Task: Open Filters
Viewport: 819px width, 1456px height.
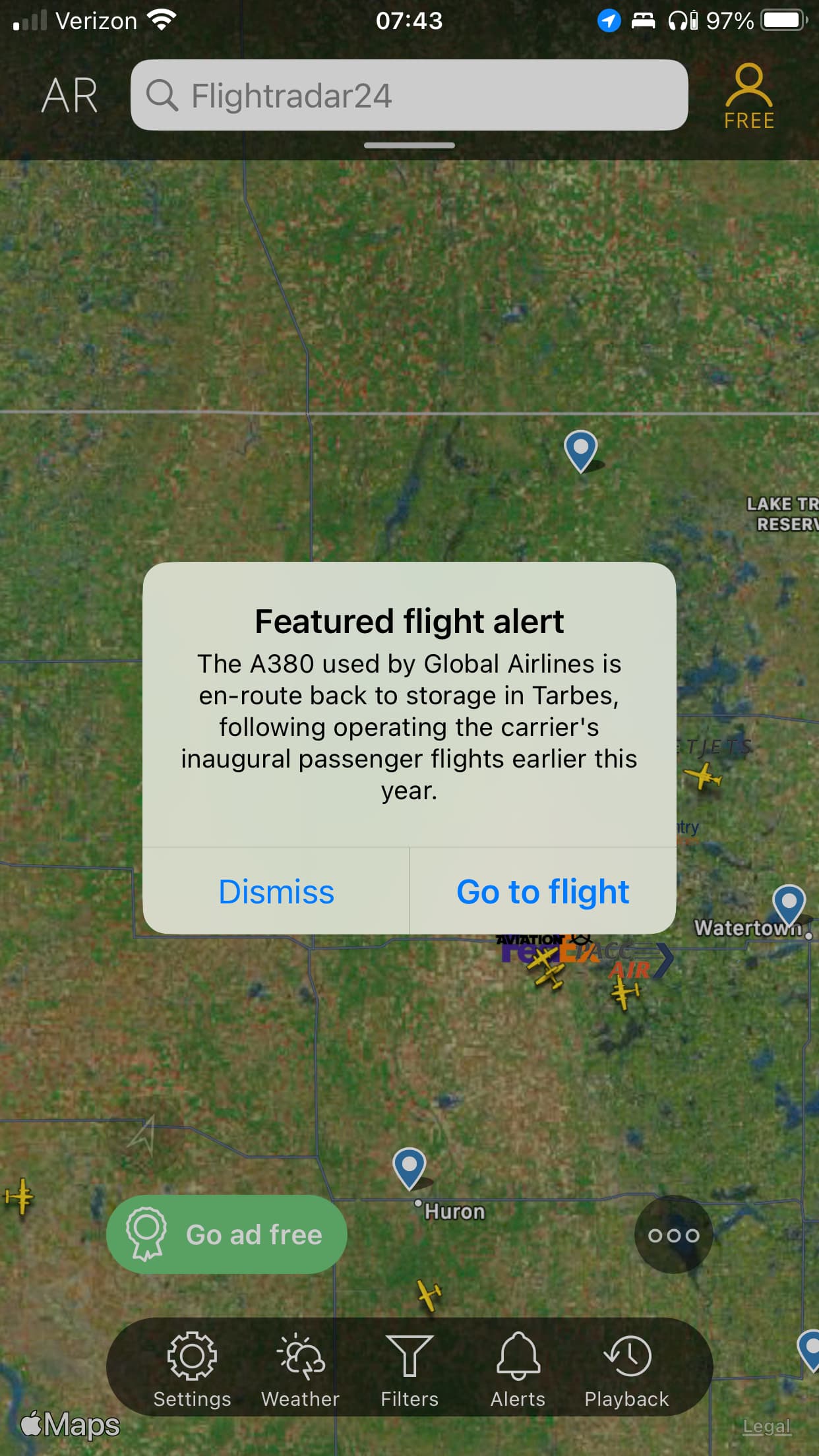Action: click(x=409, y=1369)
